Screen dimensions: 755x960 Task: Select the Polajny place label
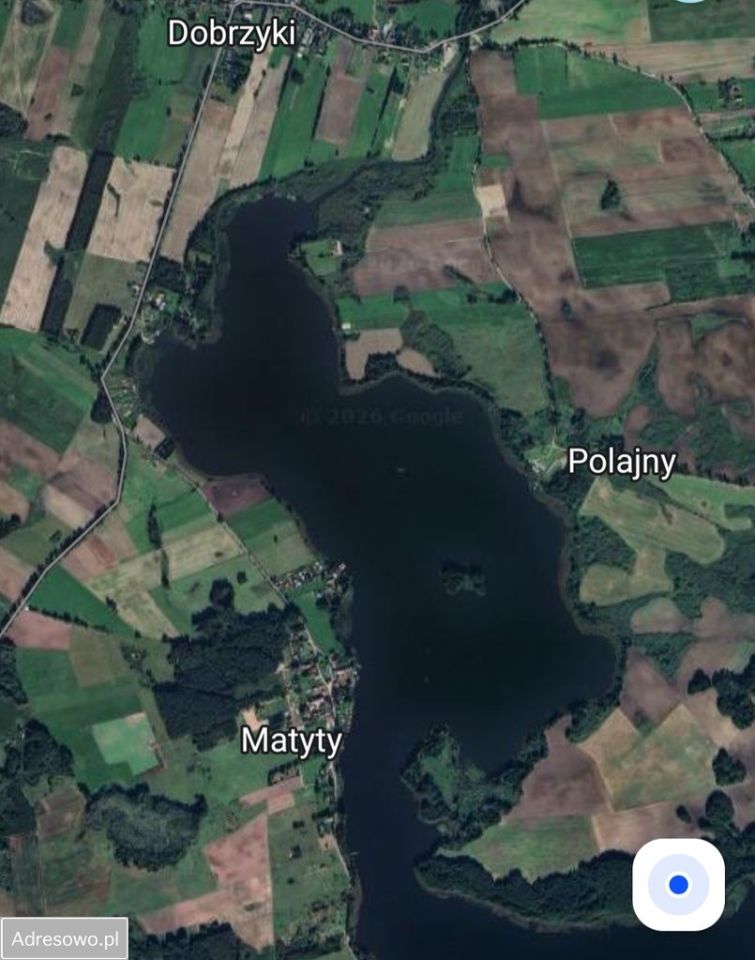point(623,464)
